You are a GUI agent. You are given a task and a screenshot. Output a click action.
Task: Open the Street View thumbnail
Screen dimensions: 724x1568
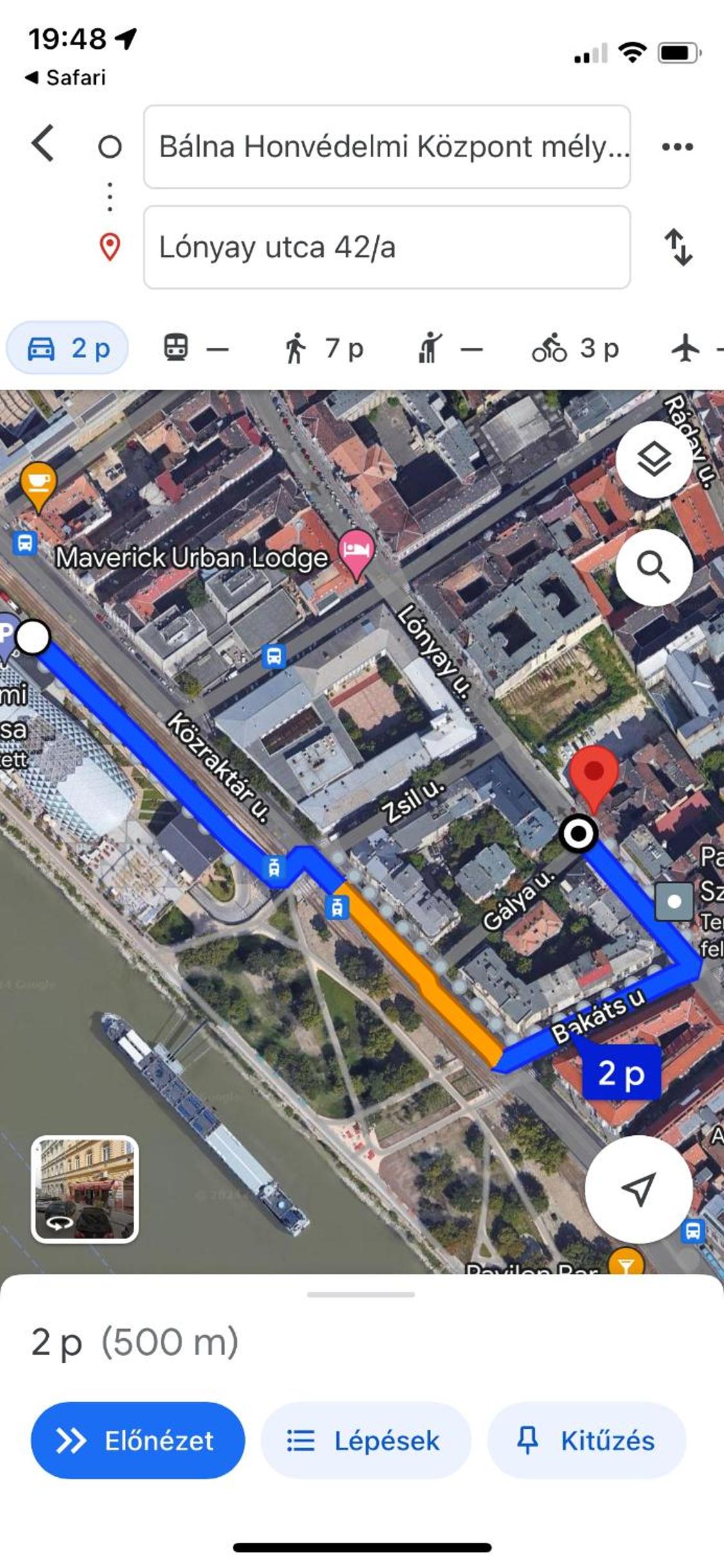(85, 1189)
